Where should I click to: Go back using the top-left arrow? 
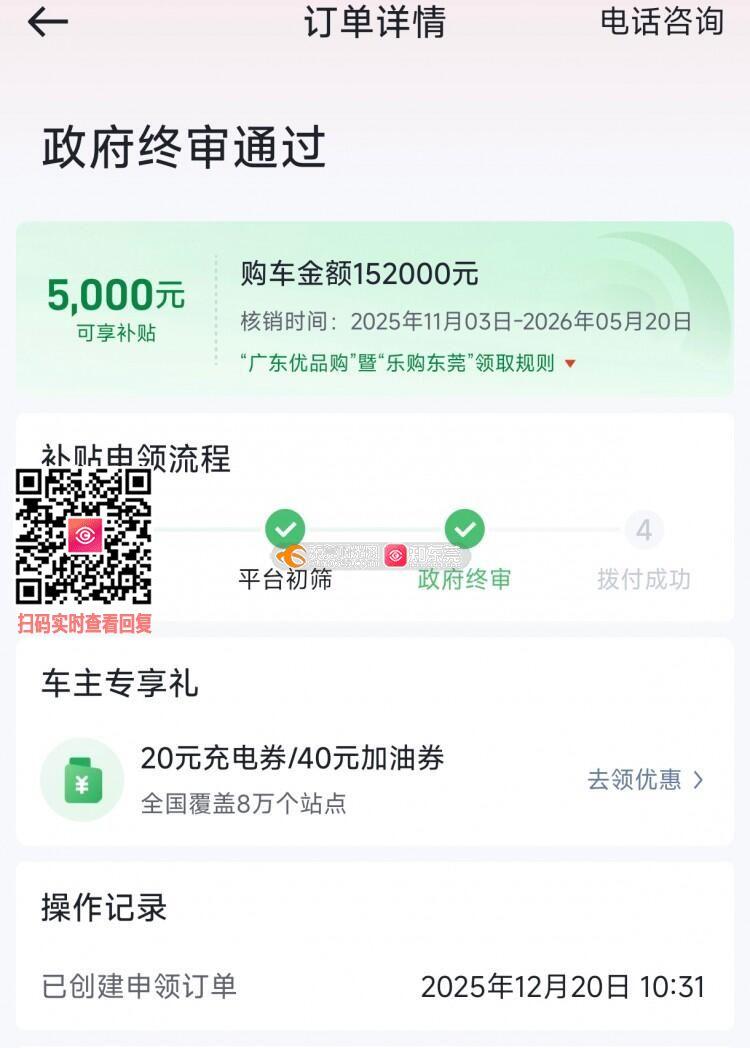pos(47,23)
